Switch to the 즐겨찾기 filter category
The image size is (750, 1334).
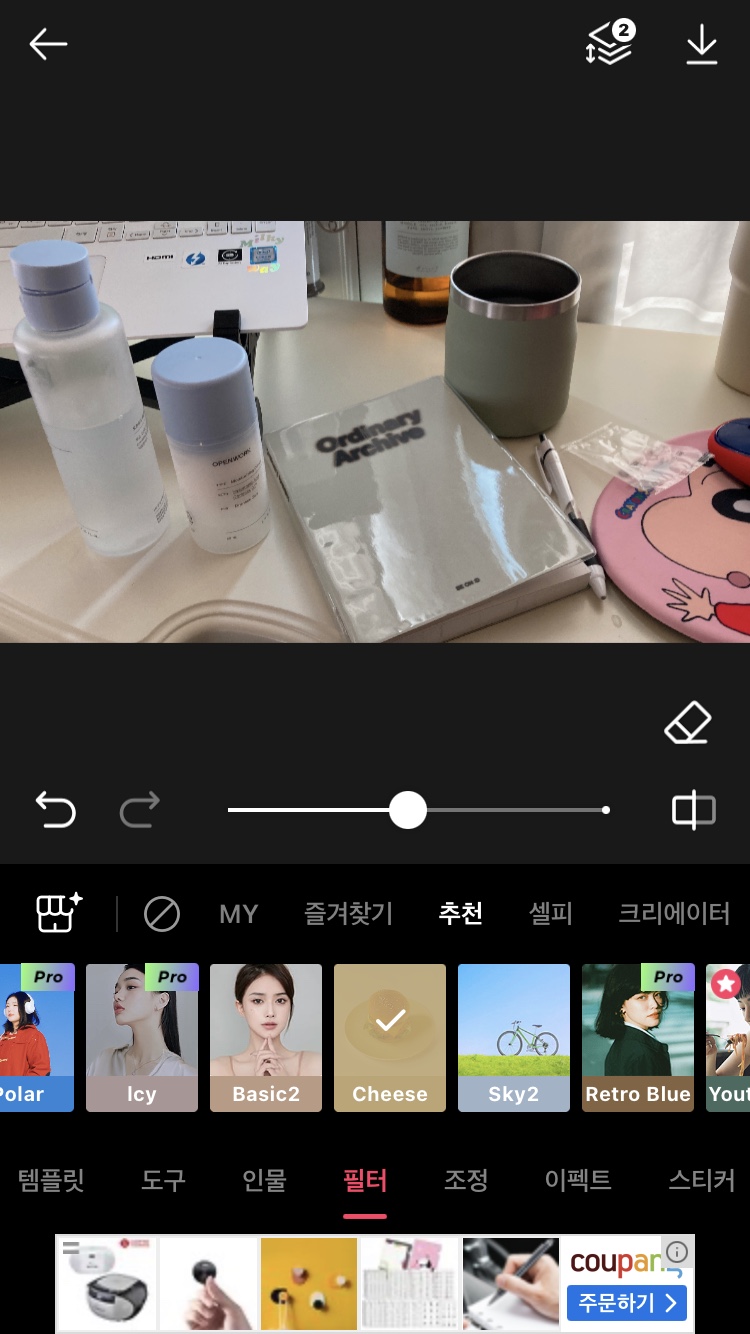pyautogui.click(x=348, y=914)
